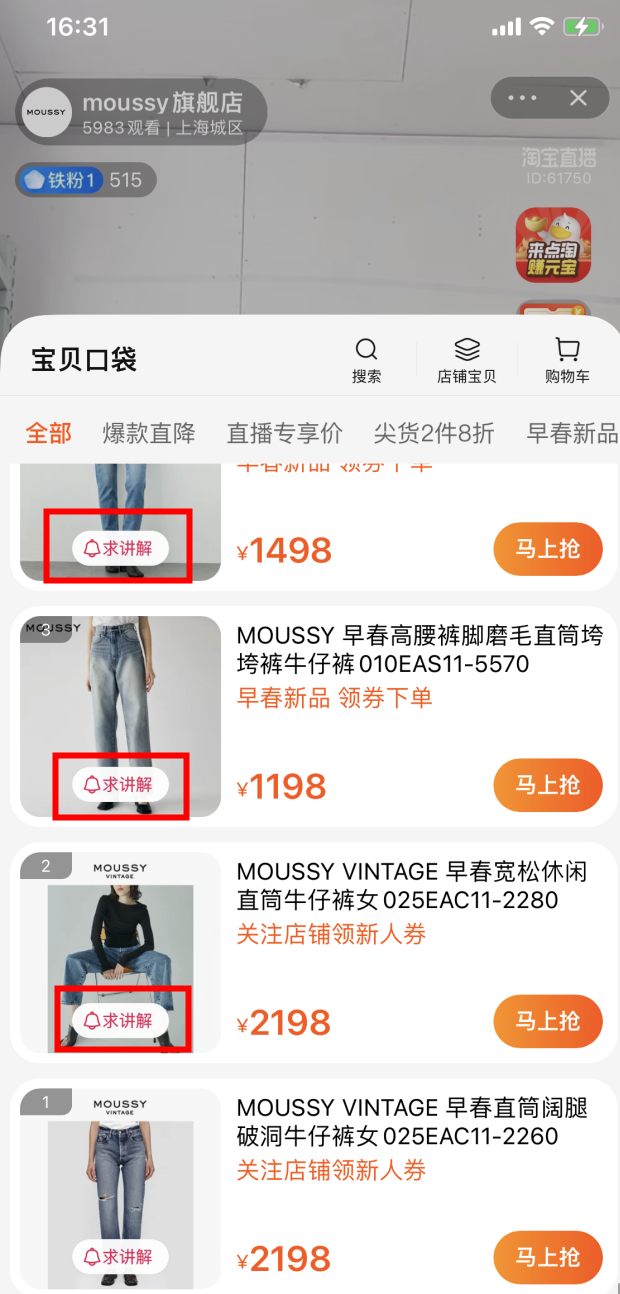Open 店铺宝贝 store items
Viewport: 620px width, 1294px height.
[467, 361]
